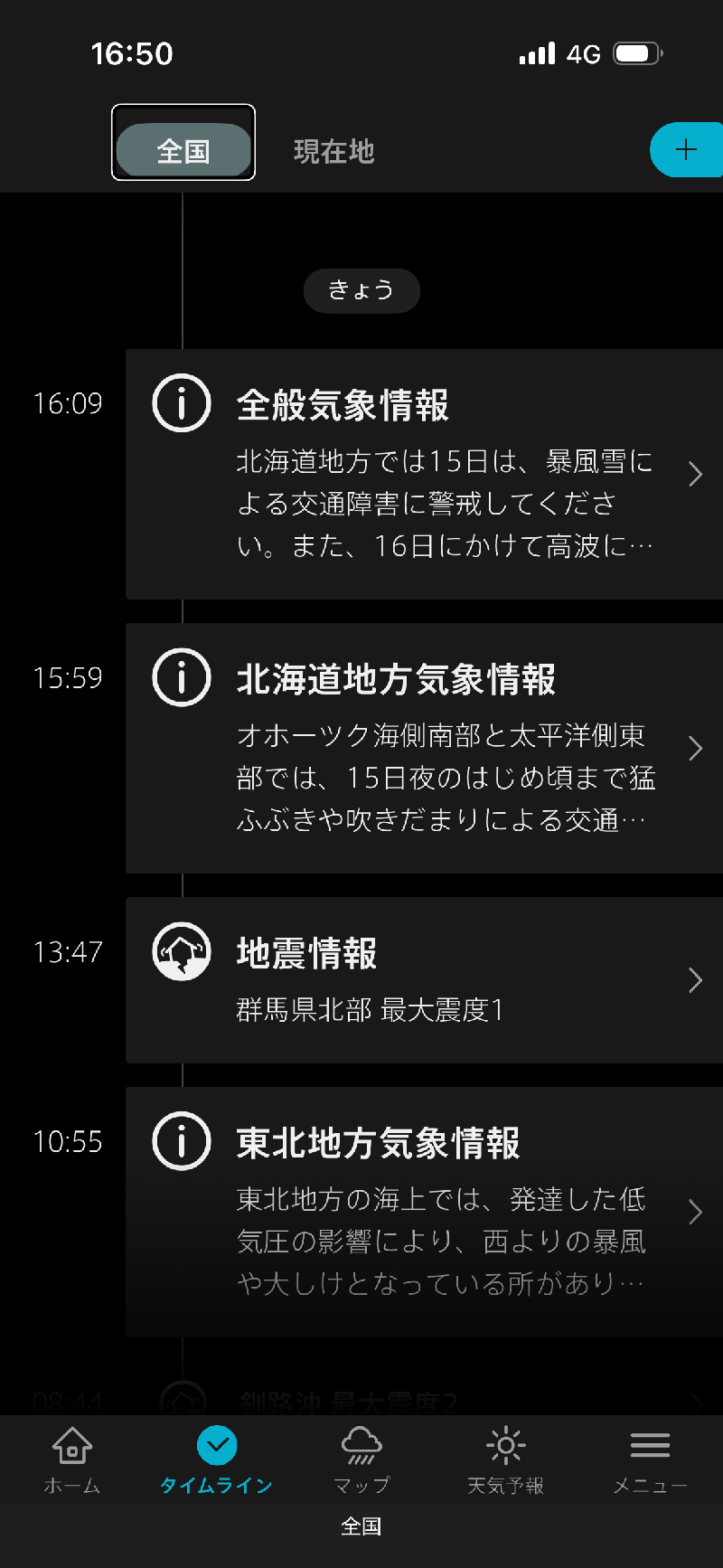Image resolution: width=723 pixels, height=1568 pixels.
Task: Open the 全般気象情報 entry
Action: click(x=423, y=474)
